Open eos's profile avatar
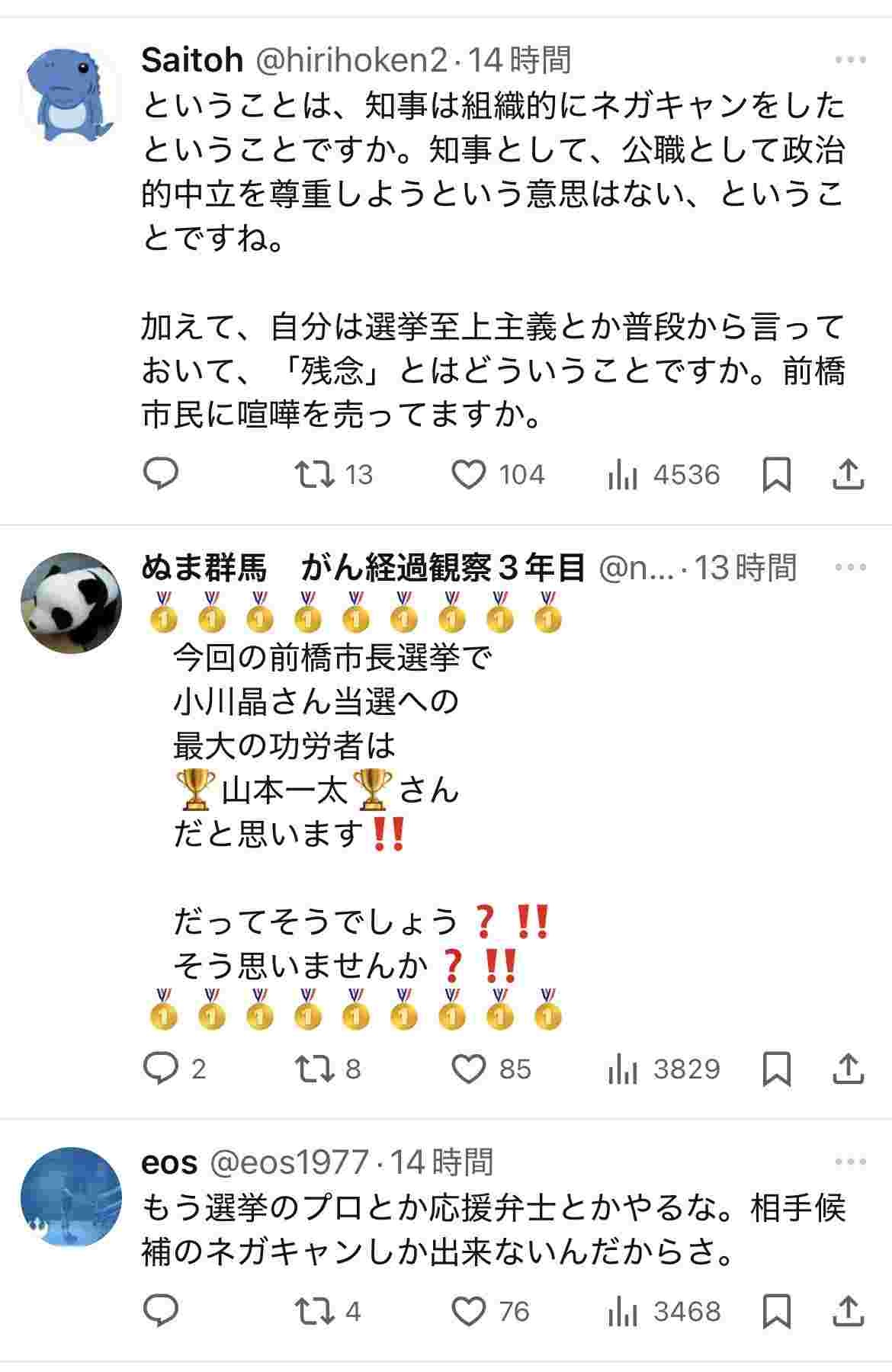This screenshot has width=892, height=1372. pyautogui.click(x=70, y=1197)
